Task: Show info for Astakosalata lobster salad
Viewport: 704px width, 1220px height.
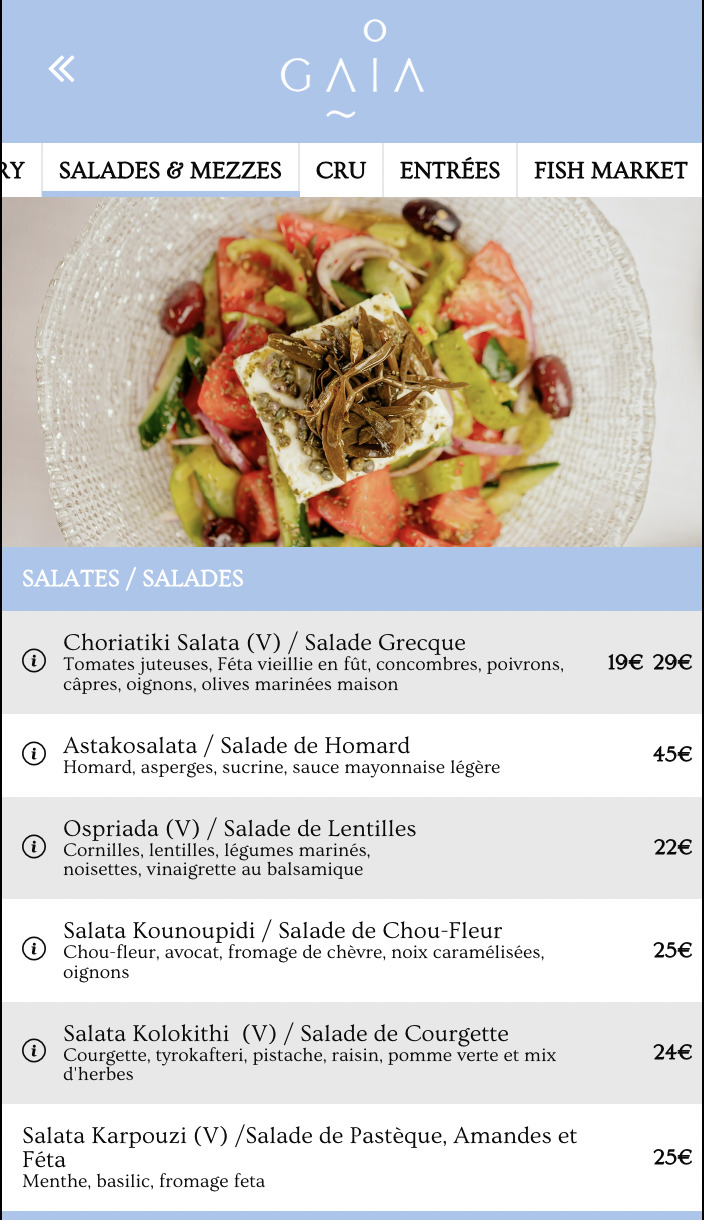Action: click(x=34, y=755)
